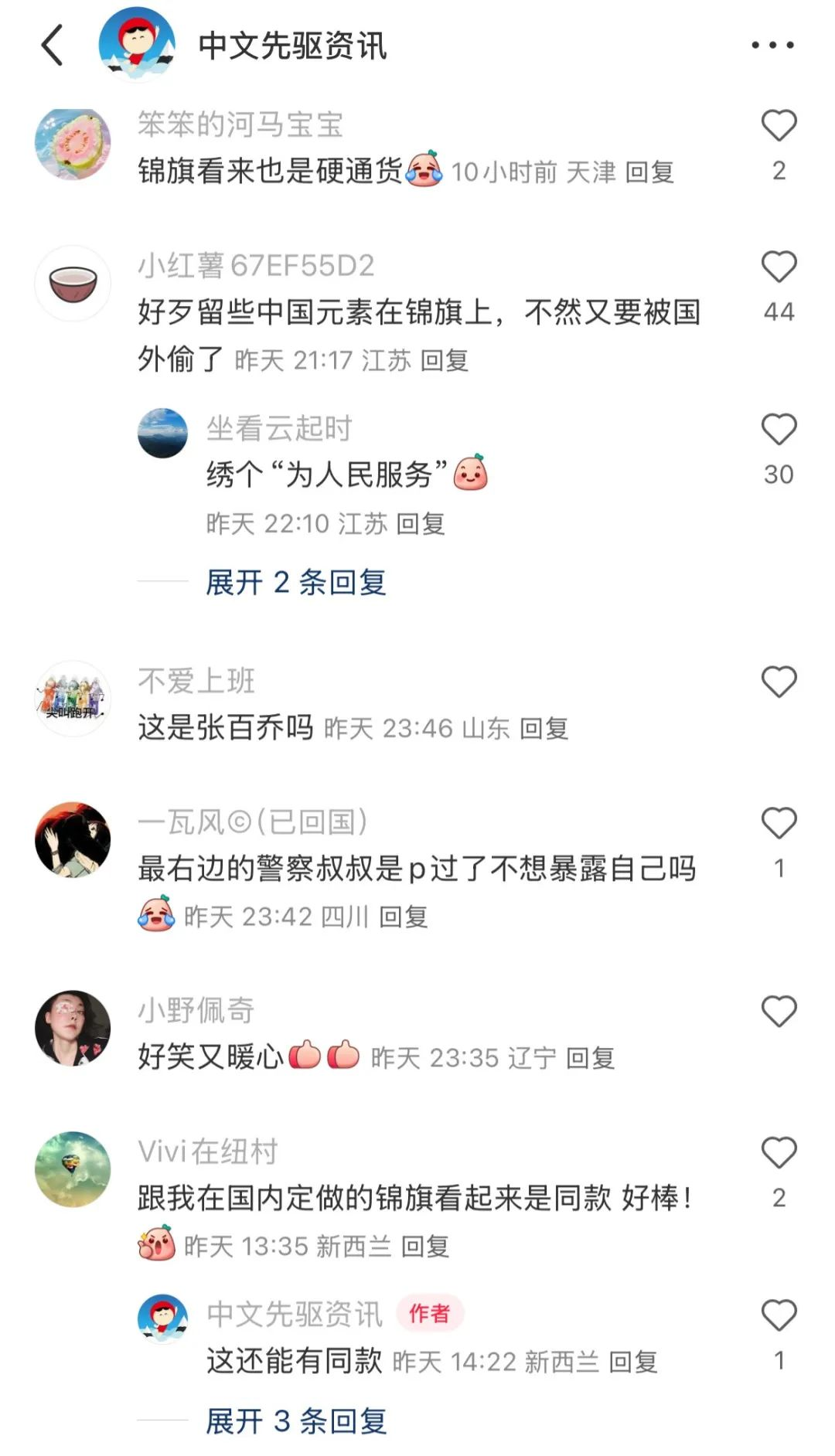The image size is (835, 1456).
Task: Expand 3 replies under the author's reply
Action: (x=295, y=1420)
